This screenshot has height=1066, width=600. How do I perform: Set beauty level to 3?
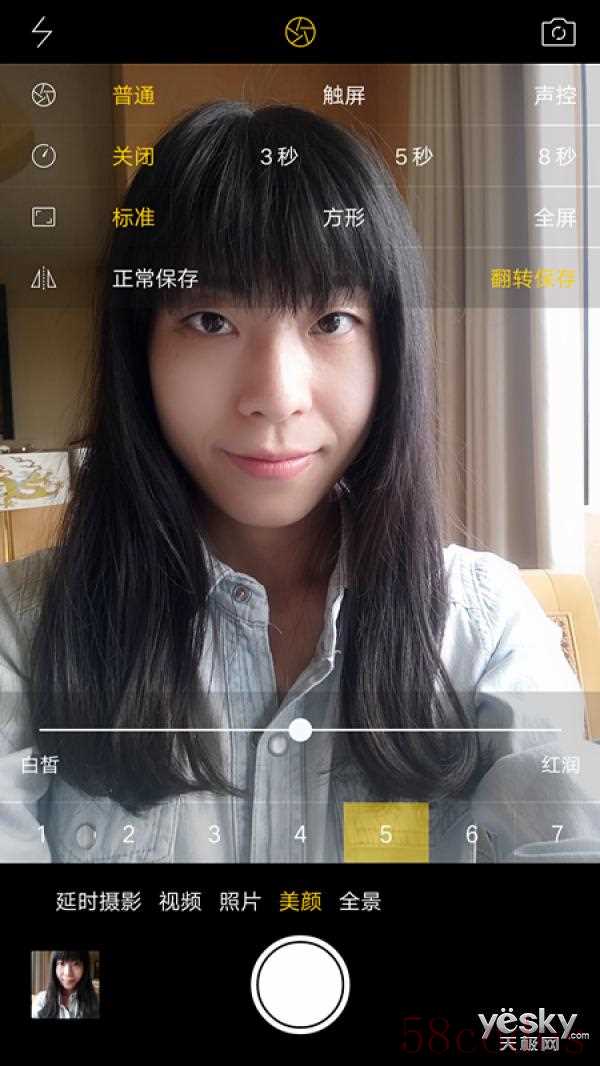214,834
